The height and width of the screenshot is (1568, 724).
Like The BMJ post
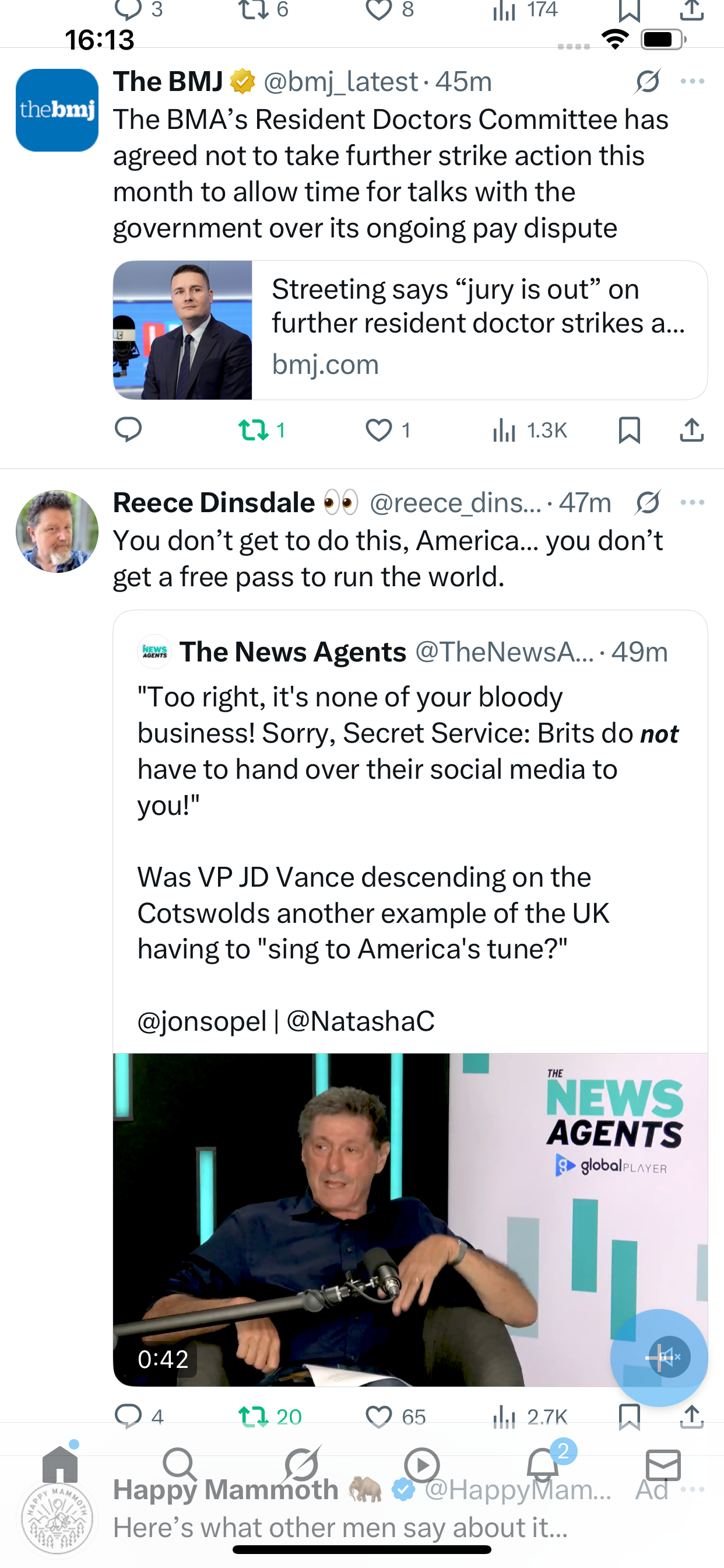point(378,430)
